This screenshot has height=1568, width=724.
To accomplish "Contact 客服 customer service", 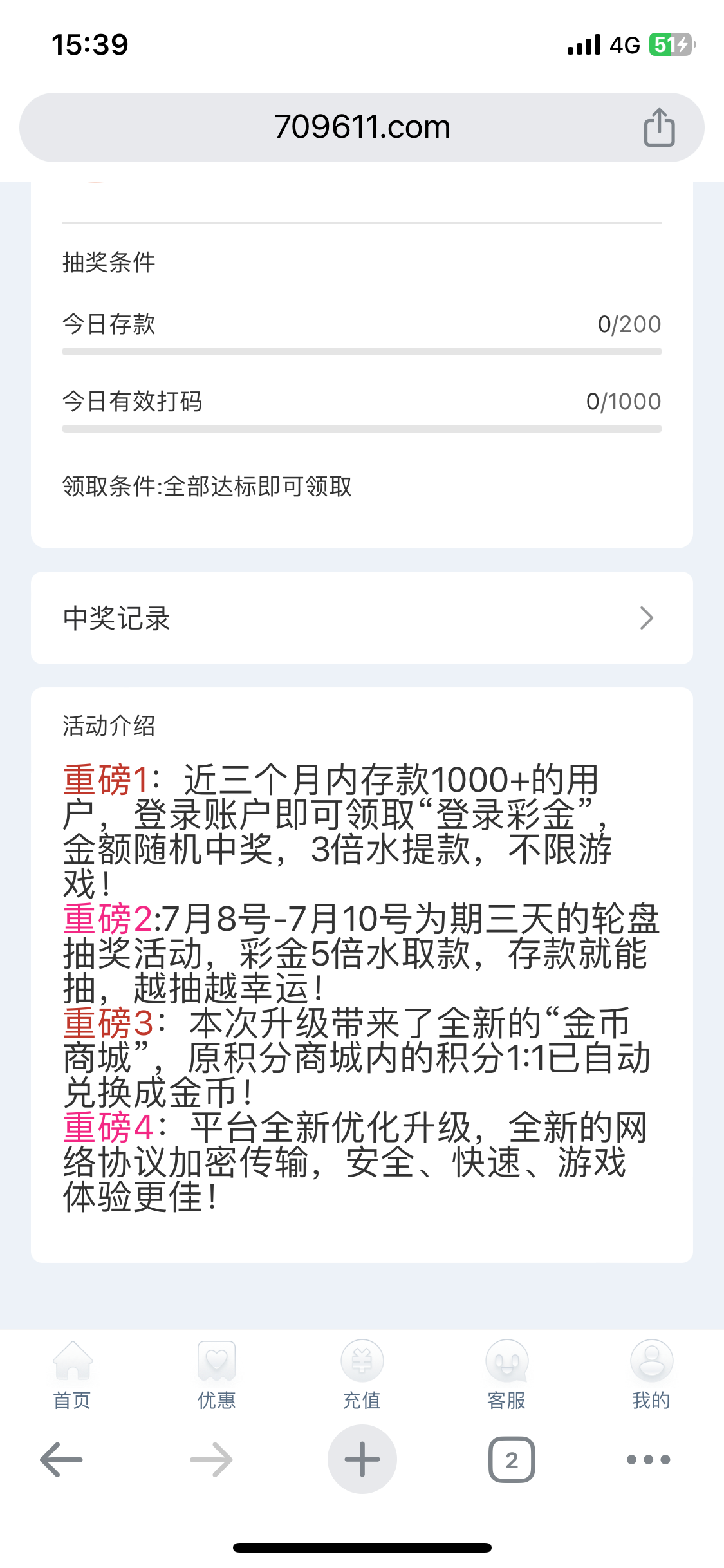I will (x=506, y=1372).
